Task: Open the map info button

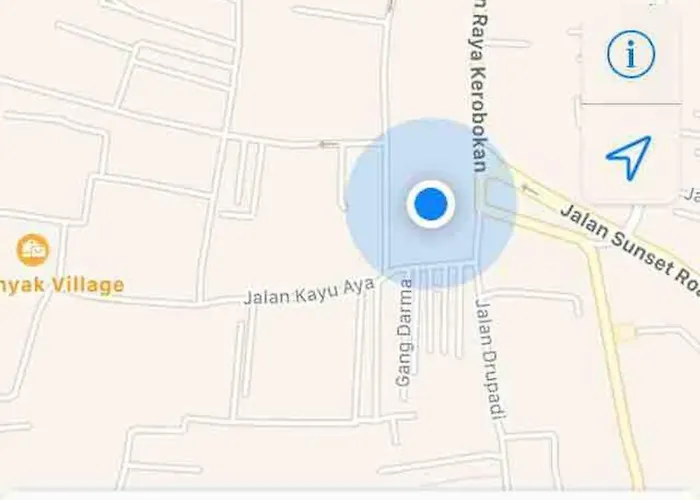Action: point(631,54)
